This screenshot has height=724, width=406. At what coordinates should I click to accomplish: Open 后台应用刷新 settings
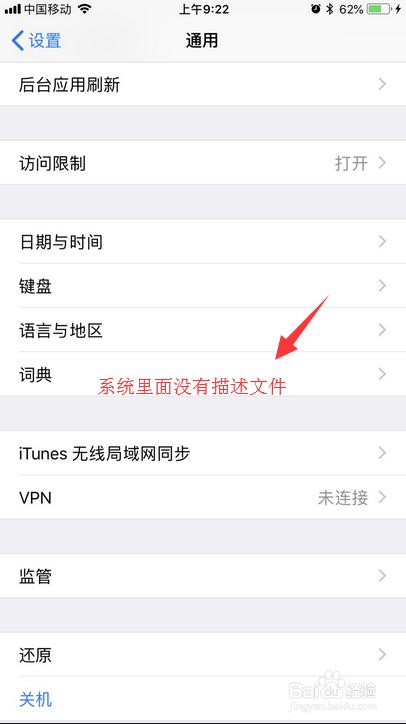coord(203,84)
